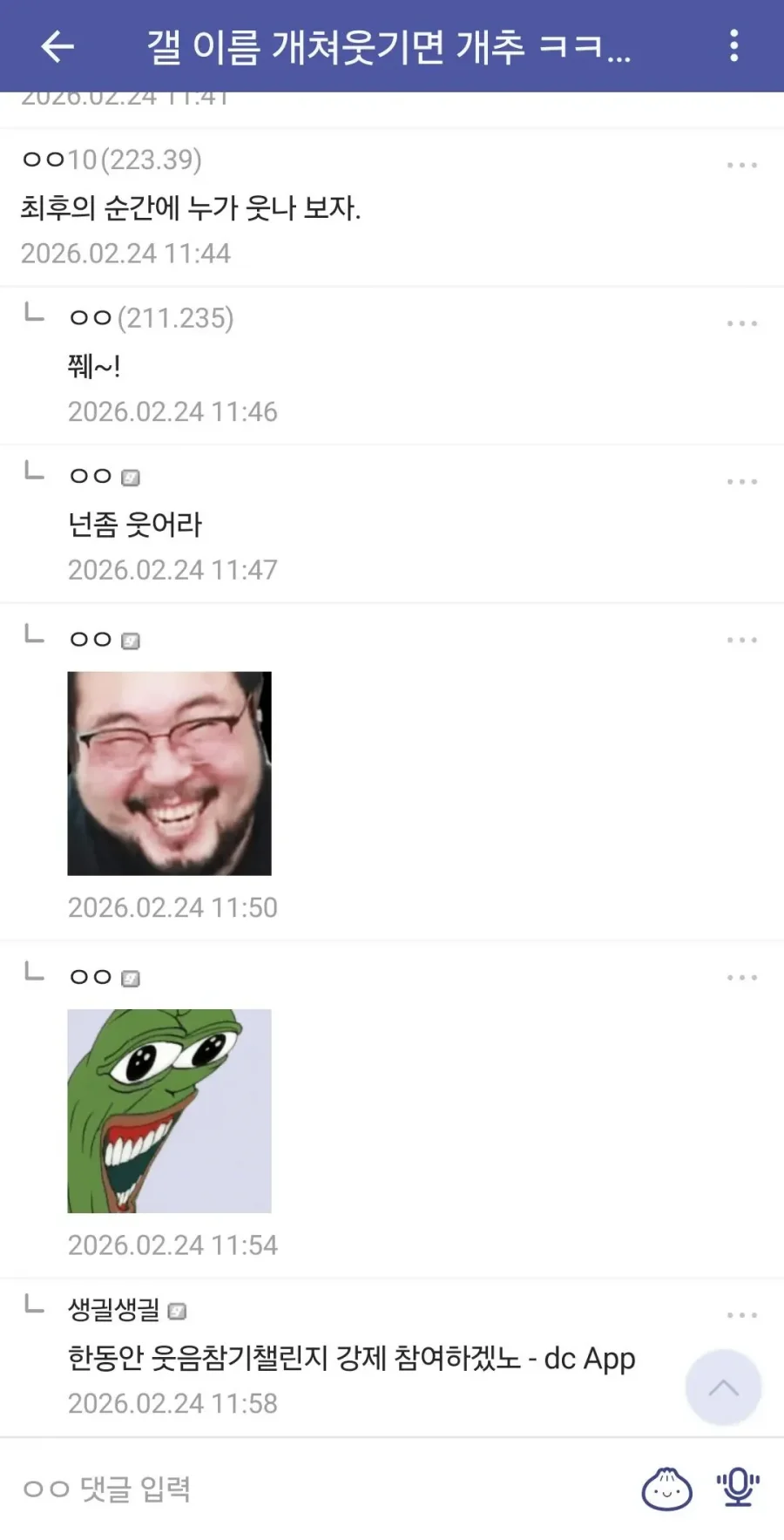Open options for the 최후의 순간에 comment
This screenshot has width=784, height=1540.
click(x=741, y=165)
